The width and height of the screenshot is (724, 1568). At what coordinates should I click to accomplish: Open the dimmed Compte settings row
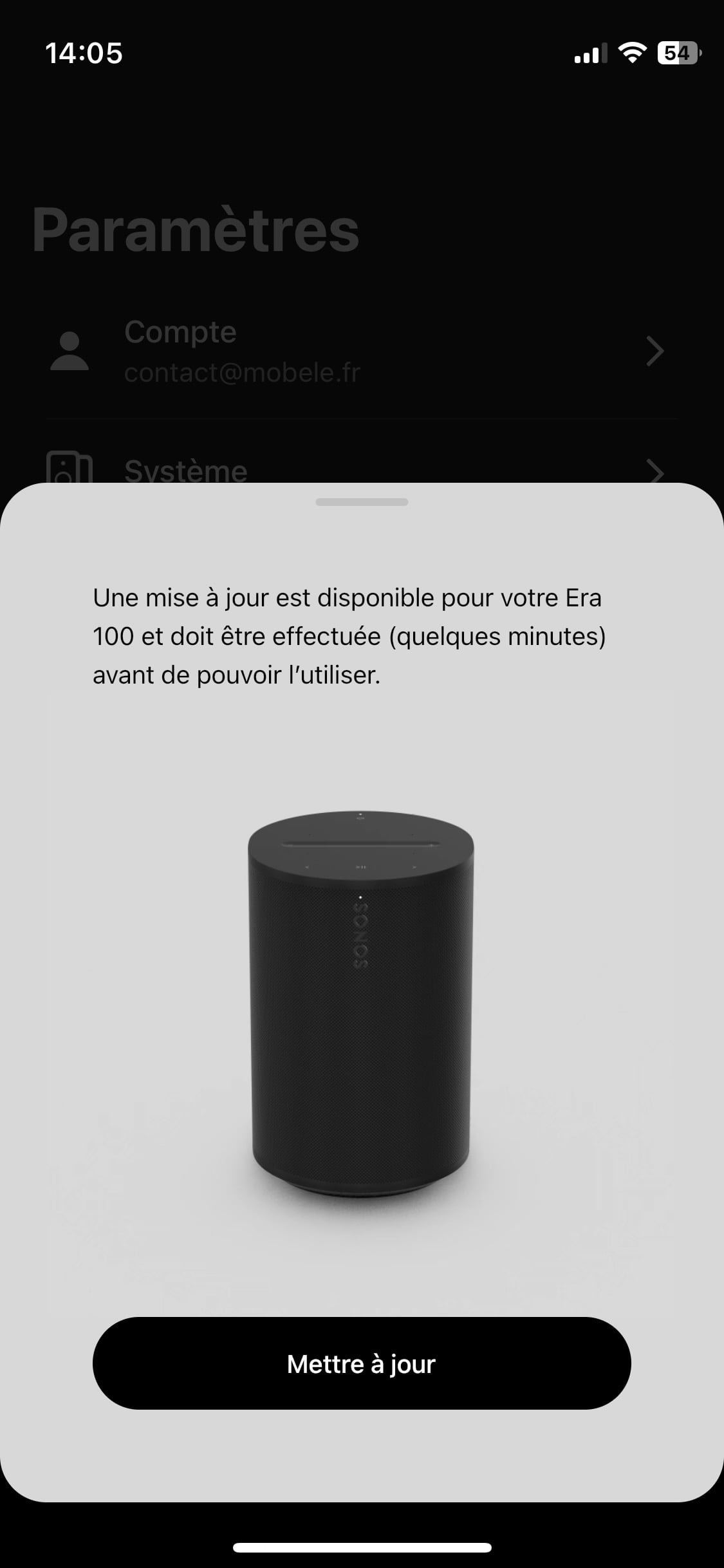click(362, 351)
